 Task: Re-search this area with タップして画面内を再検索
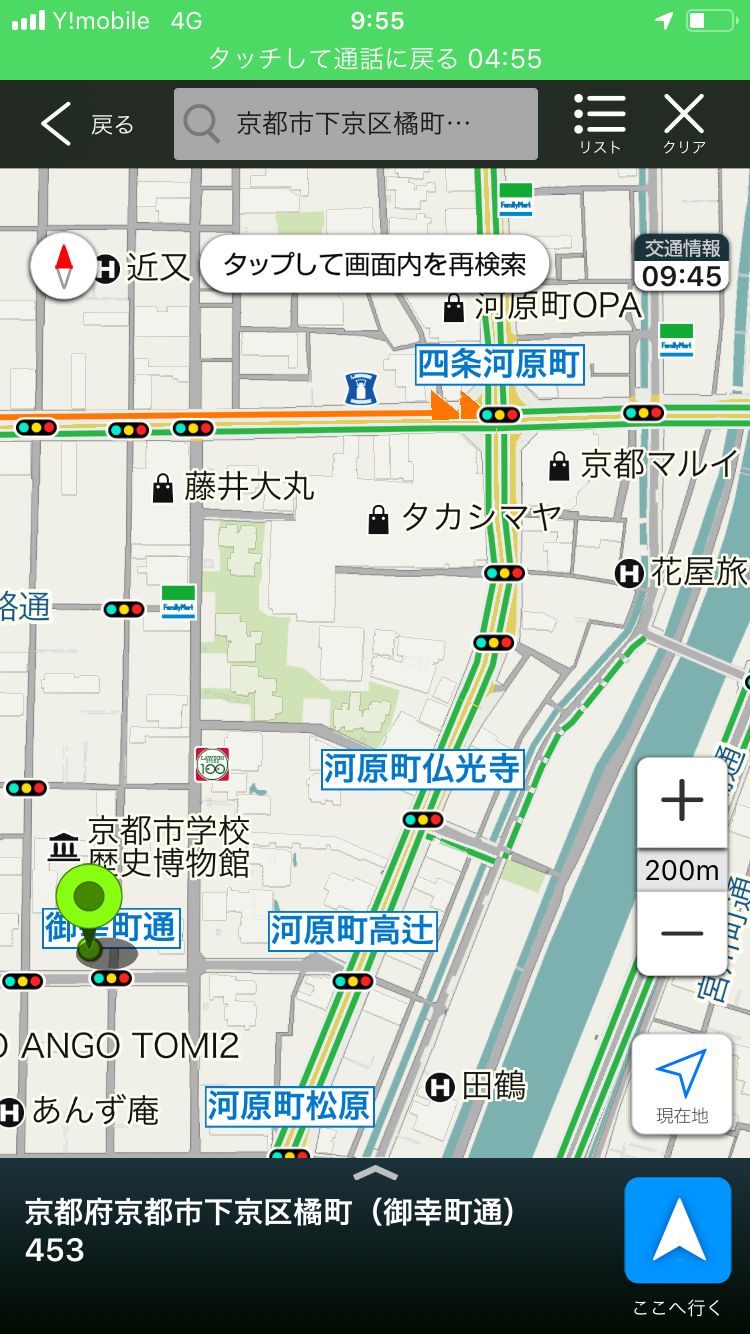(375, 265)
